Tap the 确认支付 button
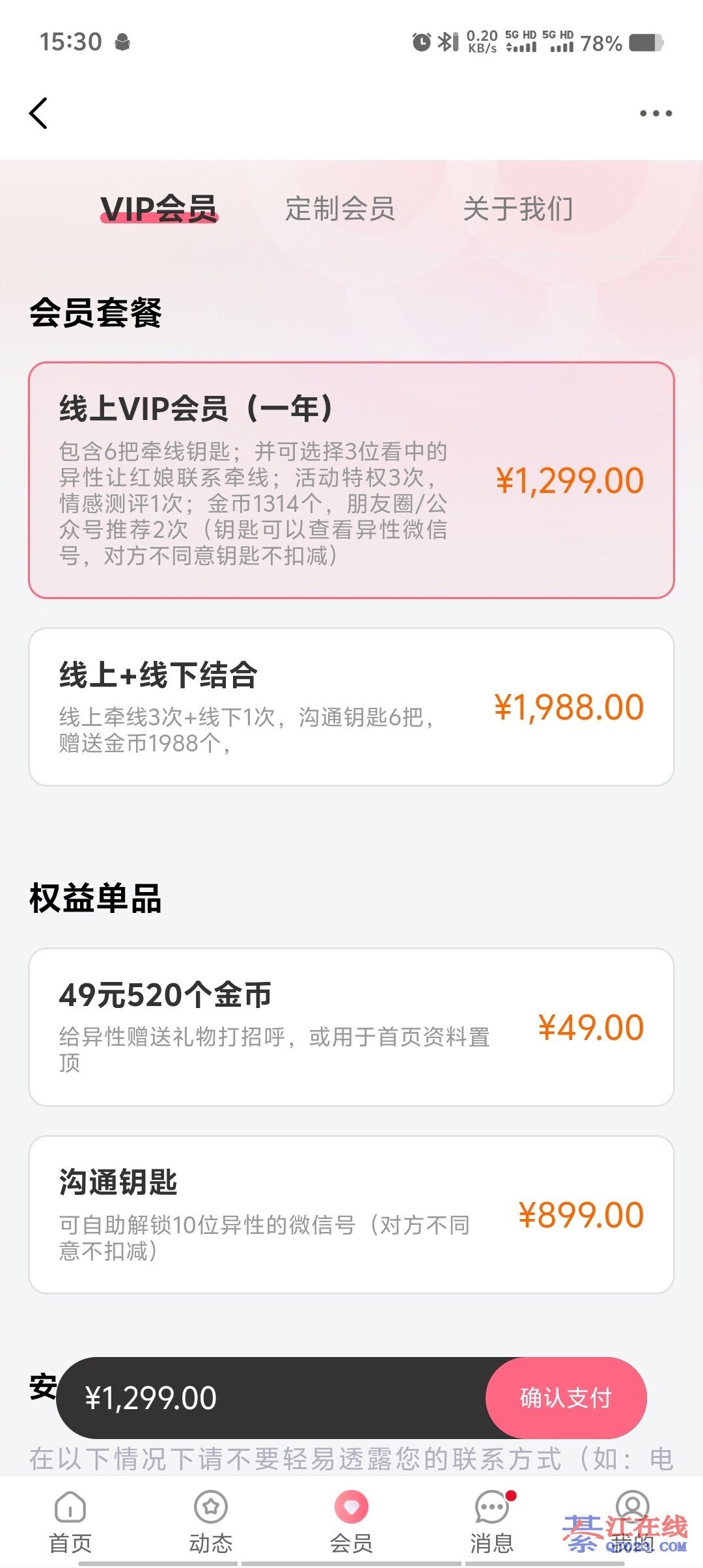This screenshot has width=703, height=1568. click(566, 1398)
